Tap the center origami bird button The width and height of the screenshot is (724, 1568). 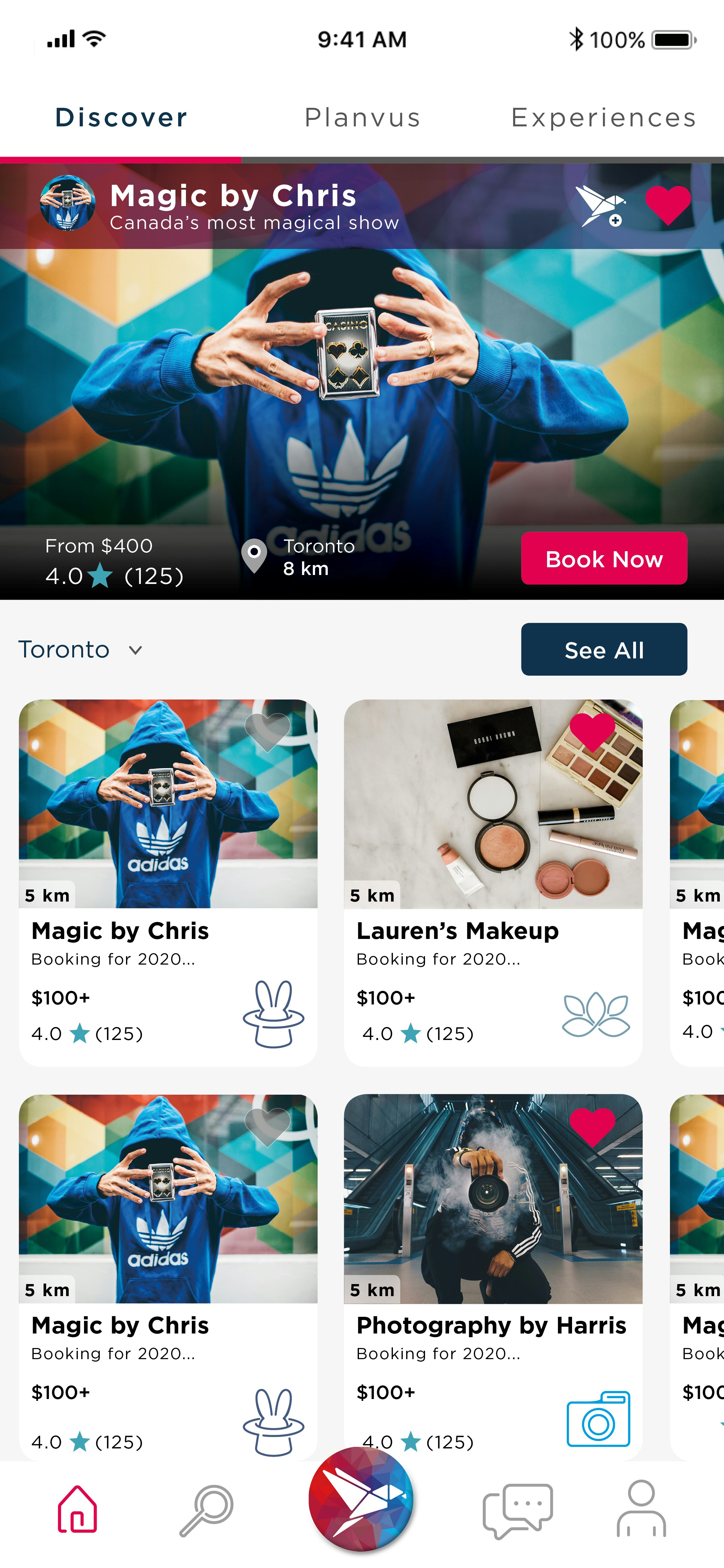click(x=361, y=1500)
